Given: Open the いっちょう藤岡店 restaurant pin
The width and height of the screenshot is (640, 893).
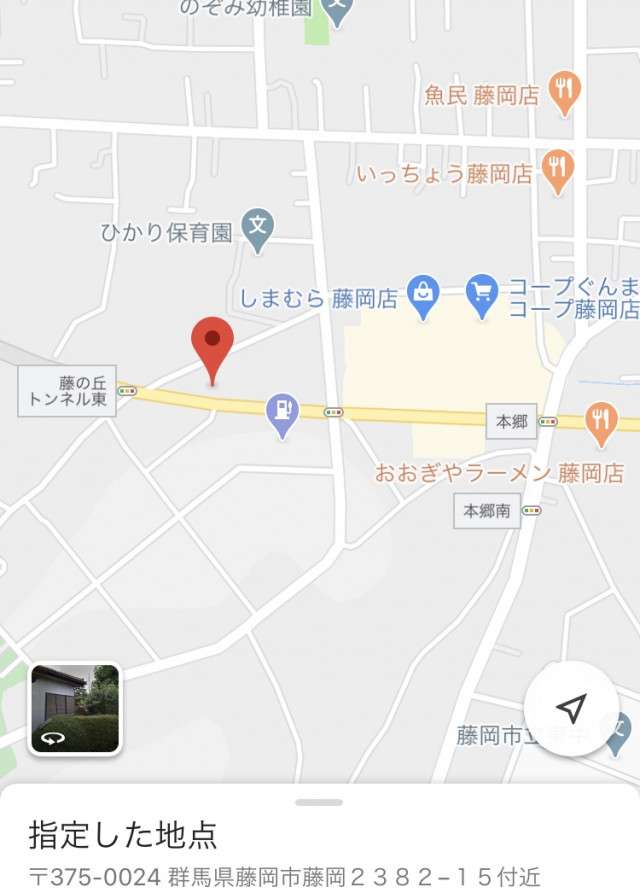Looking at the screenshot, I should click(x=557, y=170).
